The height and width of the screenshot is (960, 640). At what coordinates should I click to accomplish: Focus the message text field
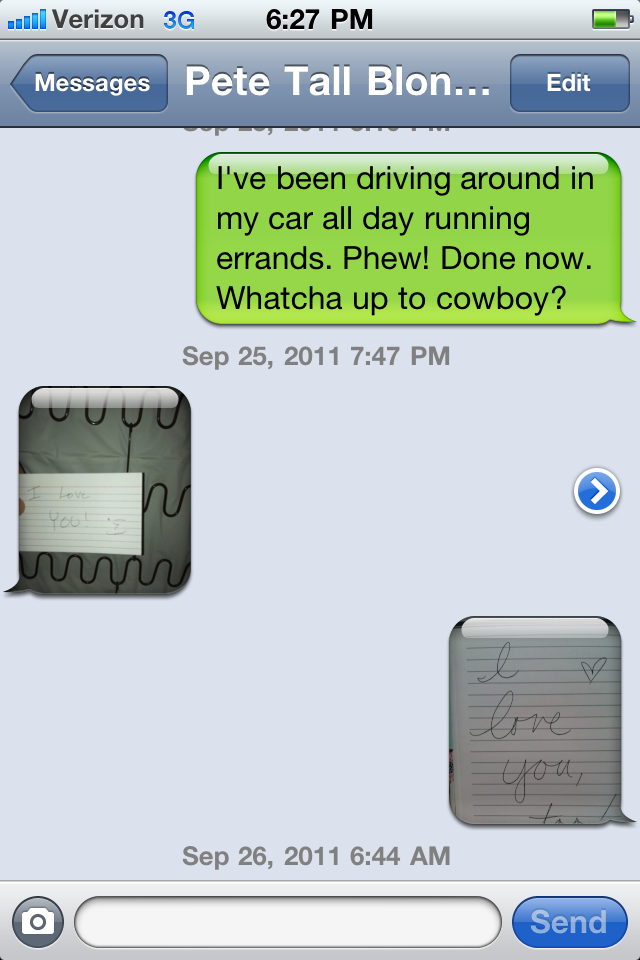click(x=288, y=922)
